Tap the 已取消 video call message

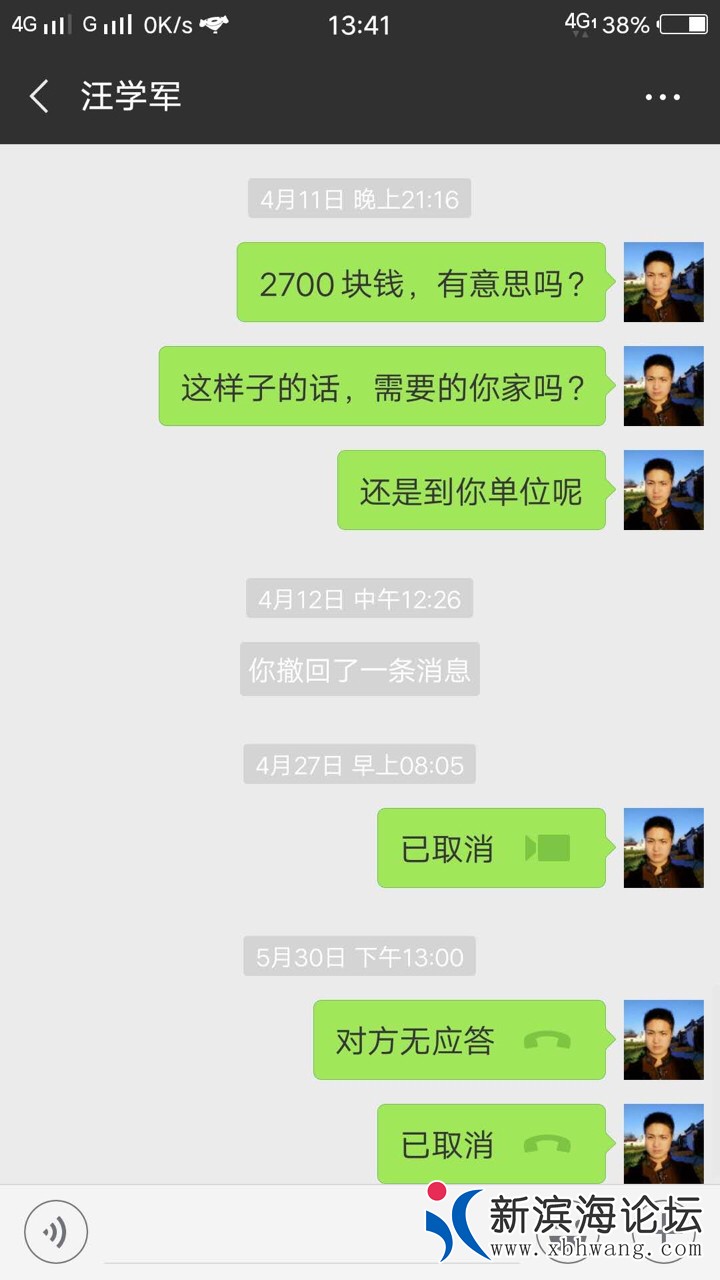(491, 848)
